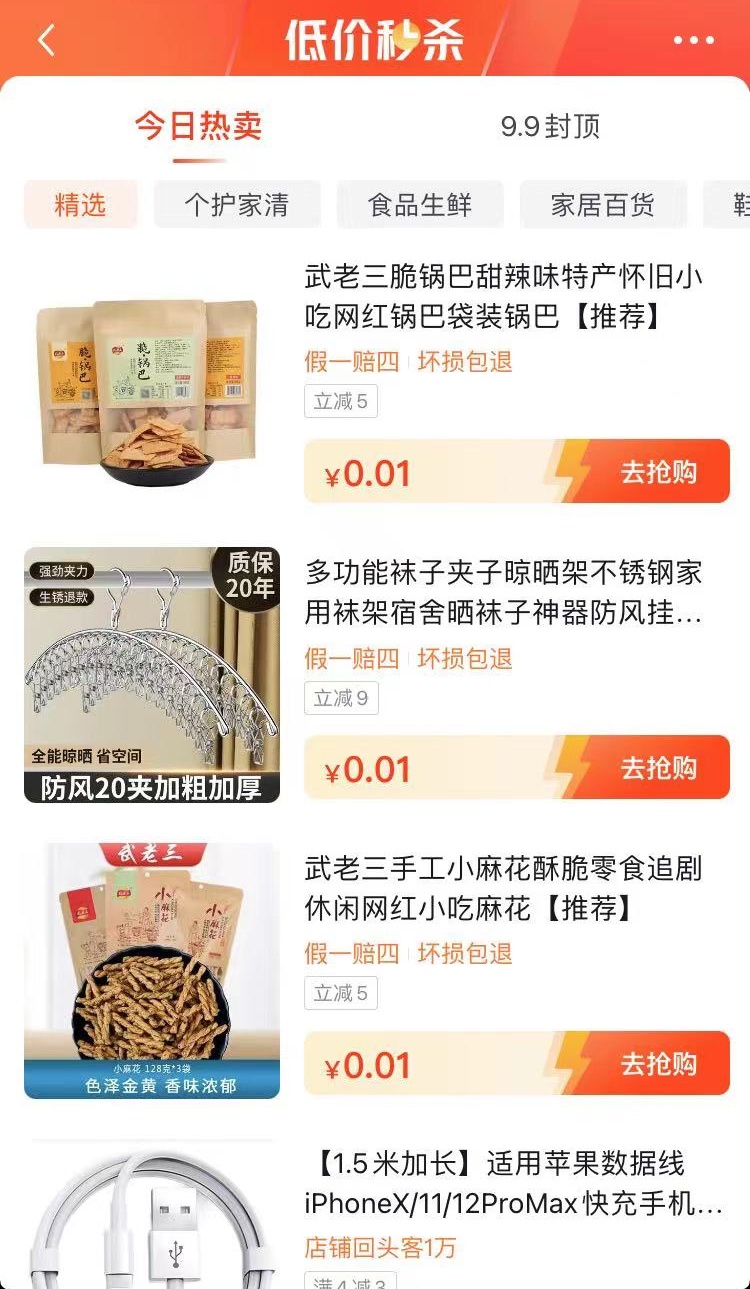Open the 家居百货 category
The width and height of the screenshot is (750, 1289).
click(603, 204)
